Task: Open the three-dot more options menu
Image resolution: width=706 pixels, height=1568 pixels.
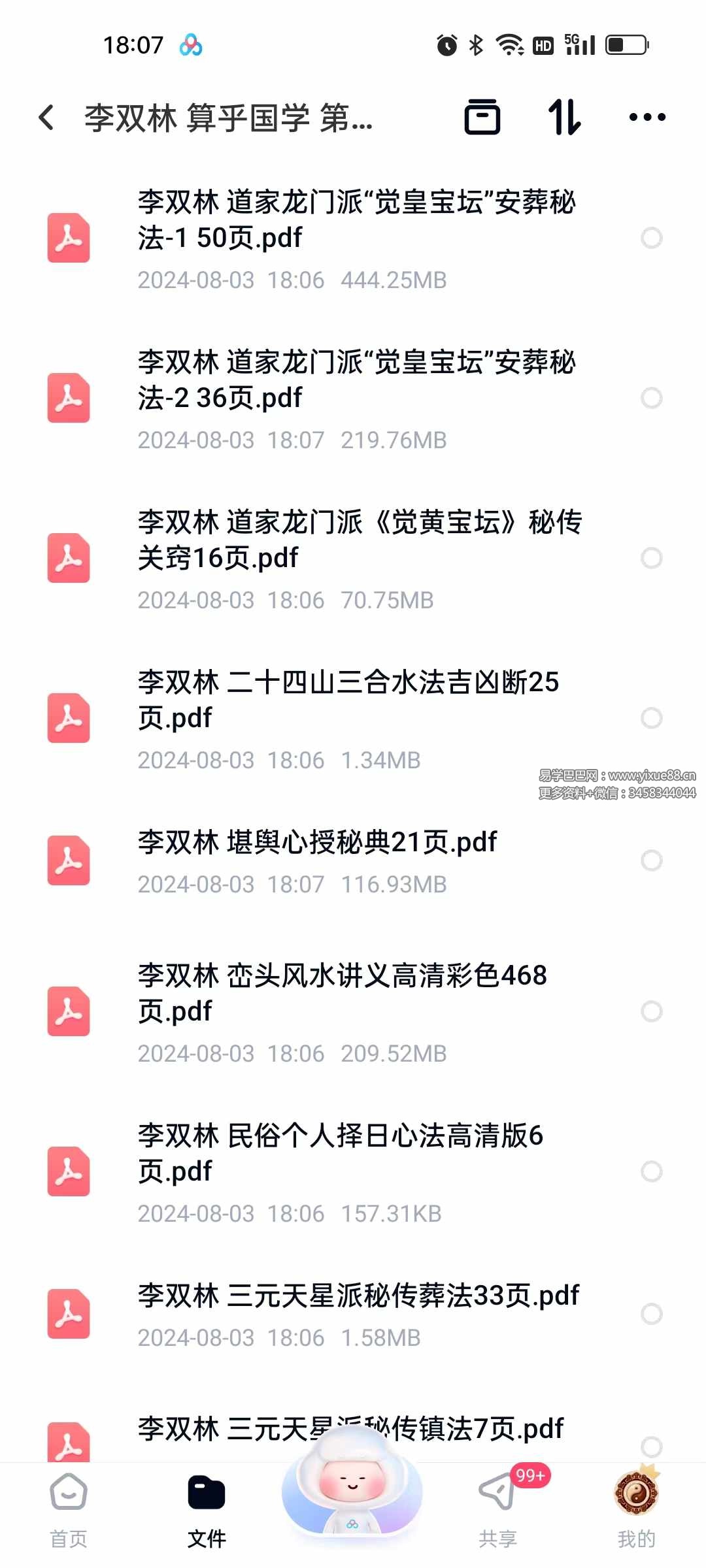Action: point(646,116)
